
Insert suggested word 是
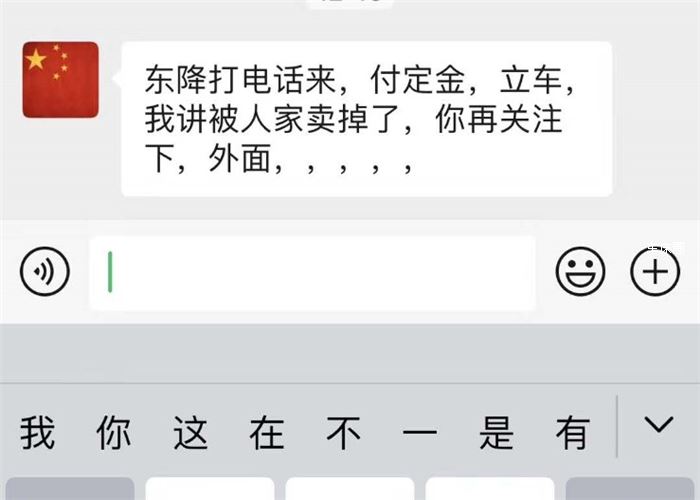point(497,433)
